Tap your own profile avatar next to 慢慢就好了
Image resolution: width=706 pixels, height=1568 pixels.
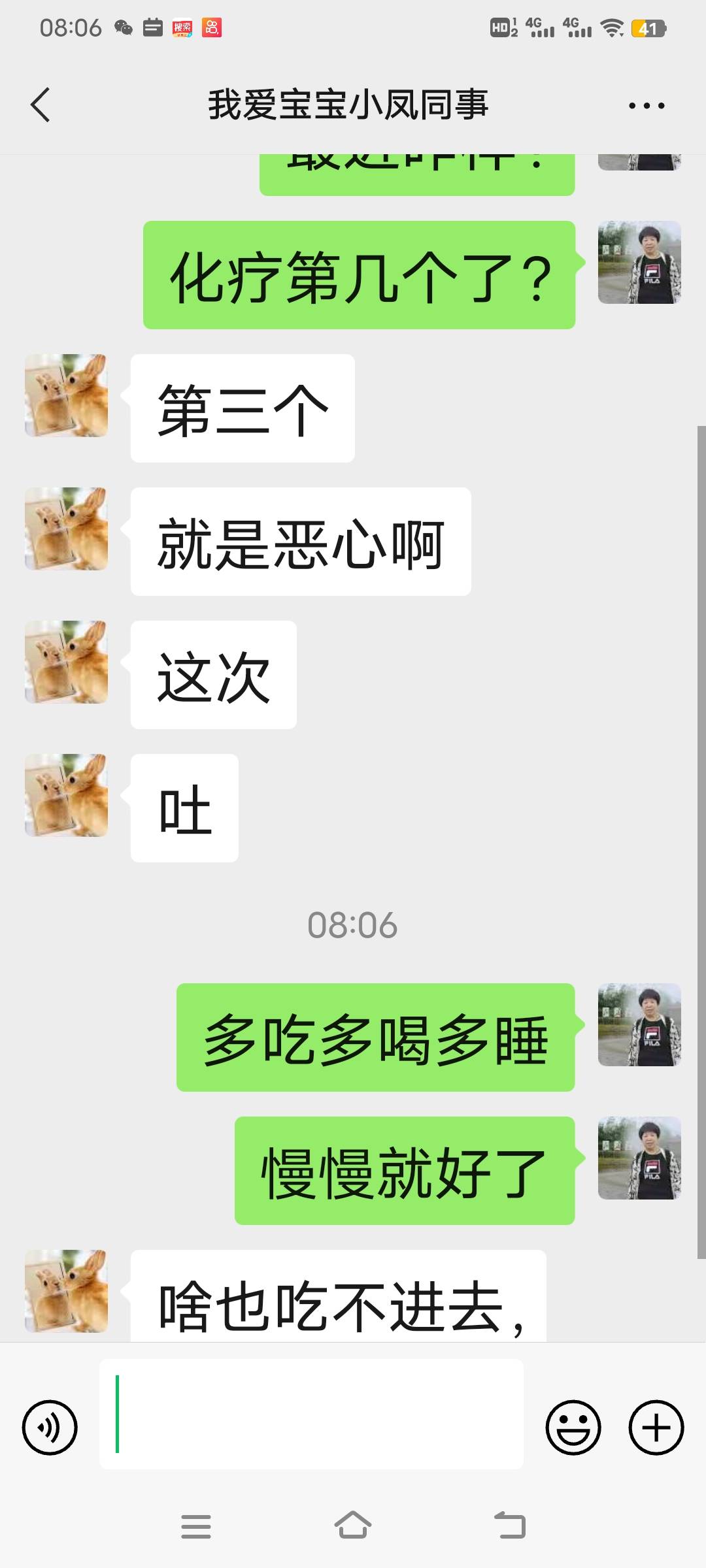[x=640, y=1156]
